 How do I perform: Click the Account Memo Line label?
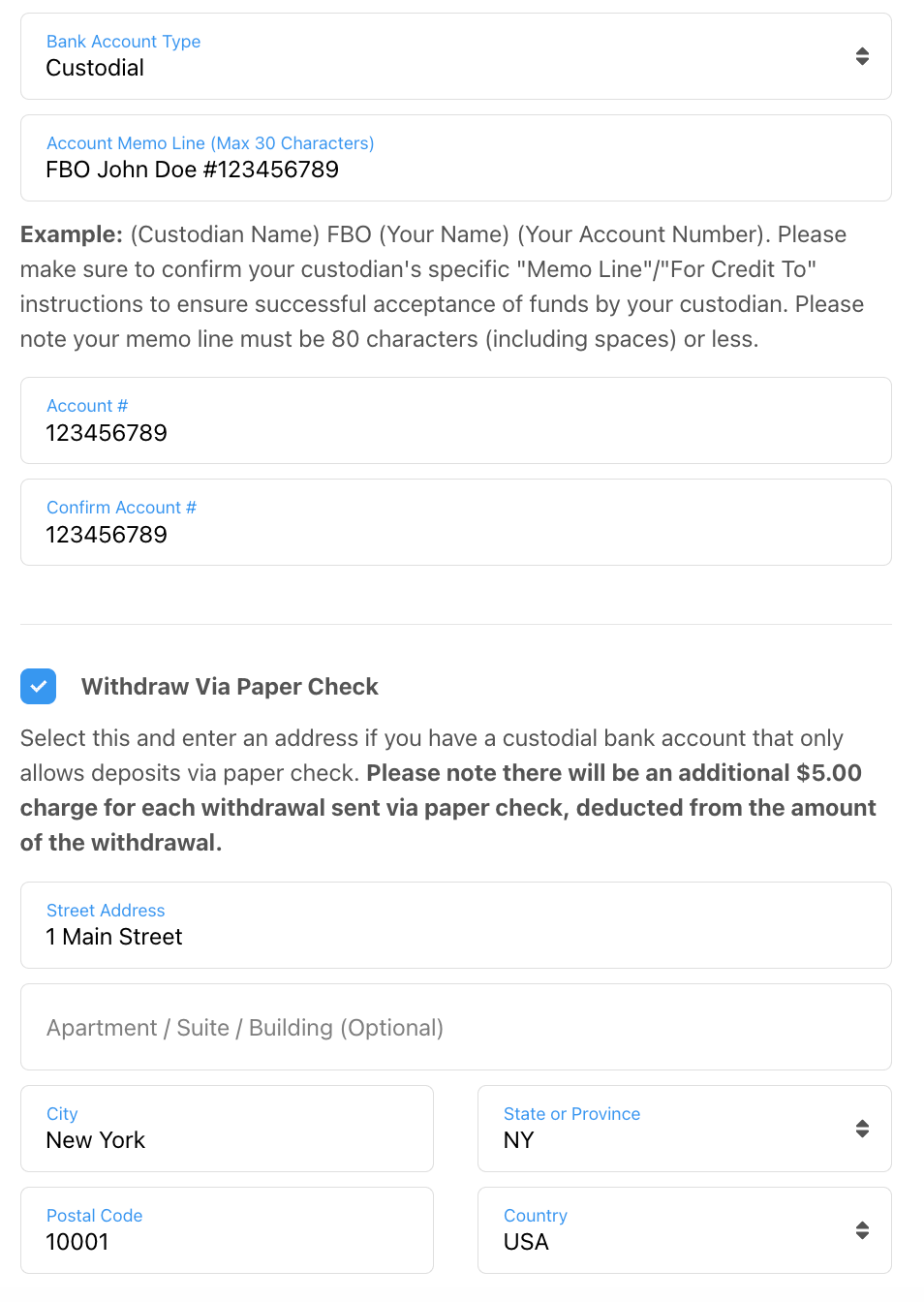210,142
